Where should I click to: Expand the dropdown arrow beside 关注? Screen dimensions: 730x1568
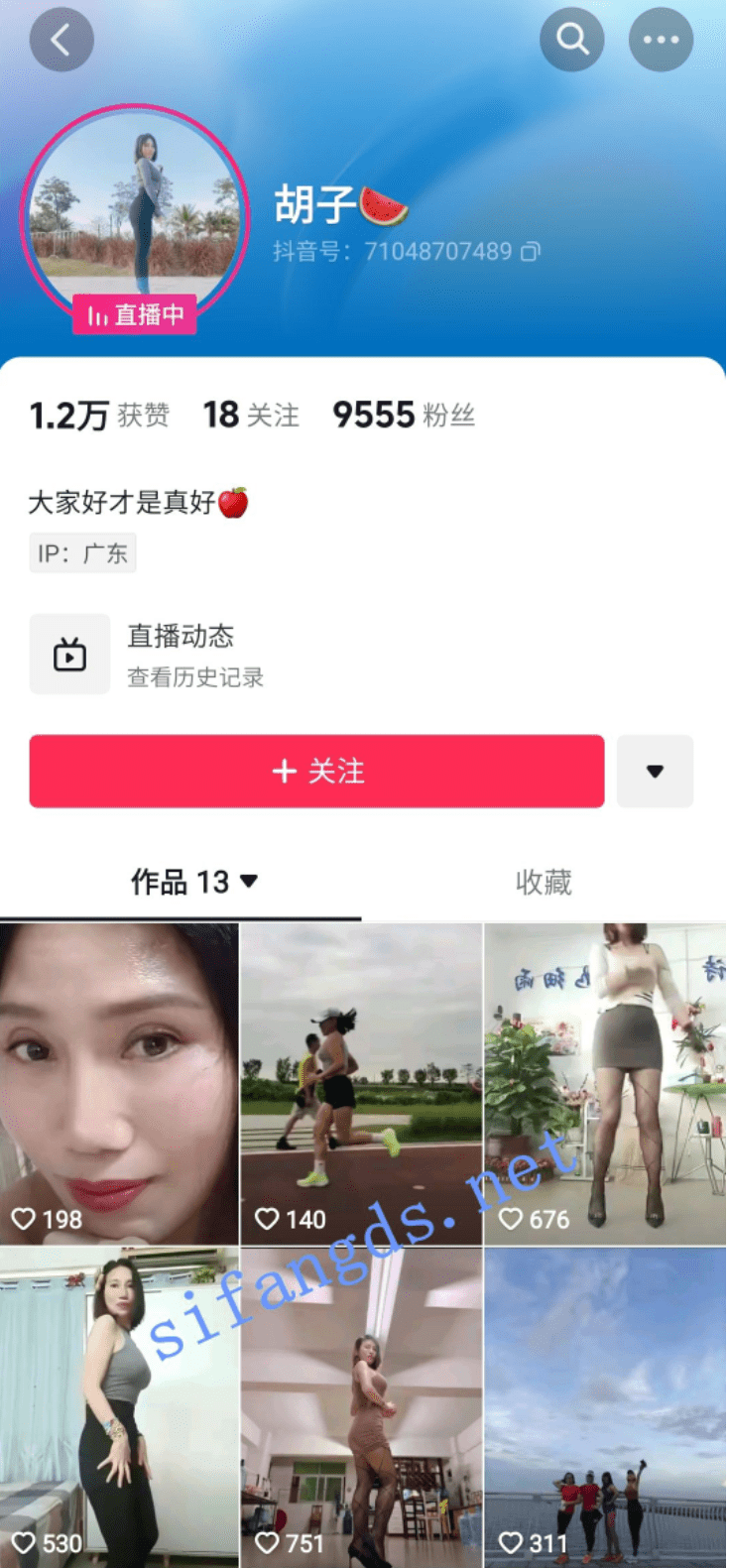click(655, 772)
